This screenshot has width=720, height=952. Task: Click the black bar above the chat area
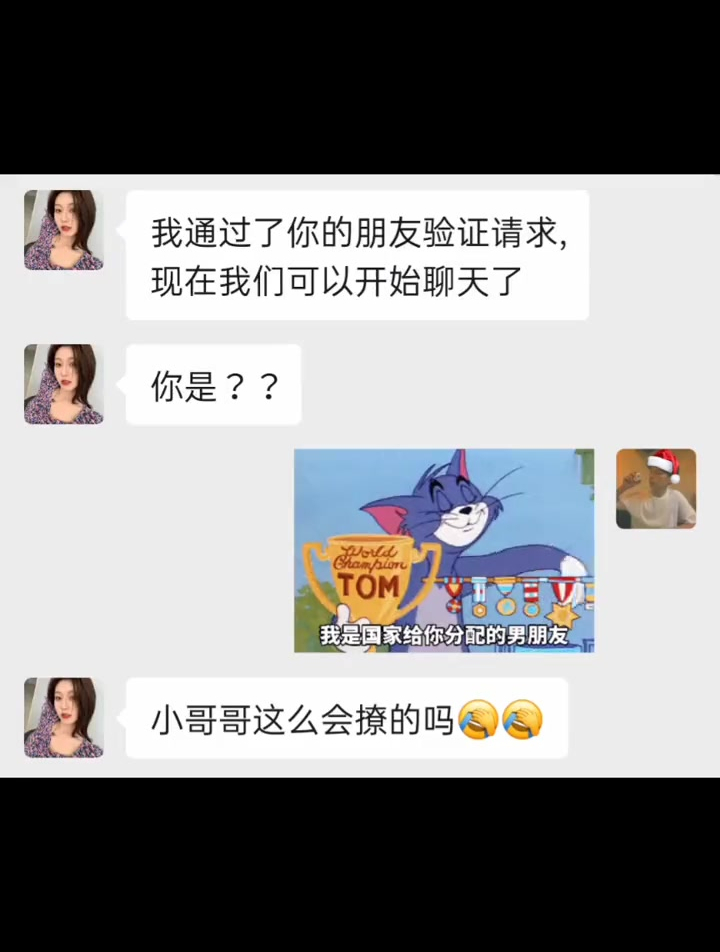tap(360, 85)
